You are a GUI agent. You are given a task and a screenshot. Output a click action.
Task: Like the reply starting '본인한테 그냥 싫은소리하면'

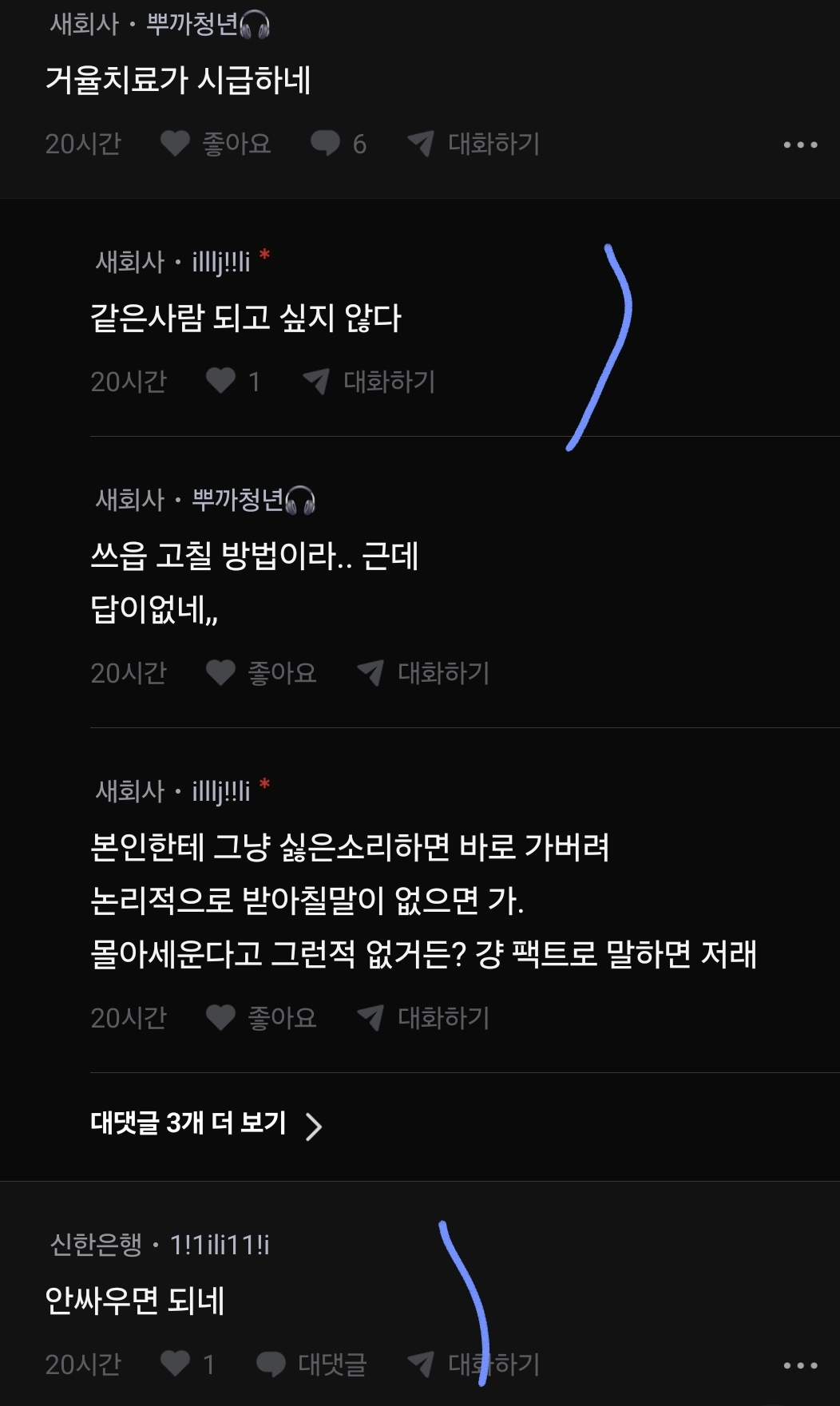pyautogui.click(x=261, y=1018)
